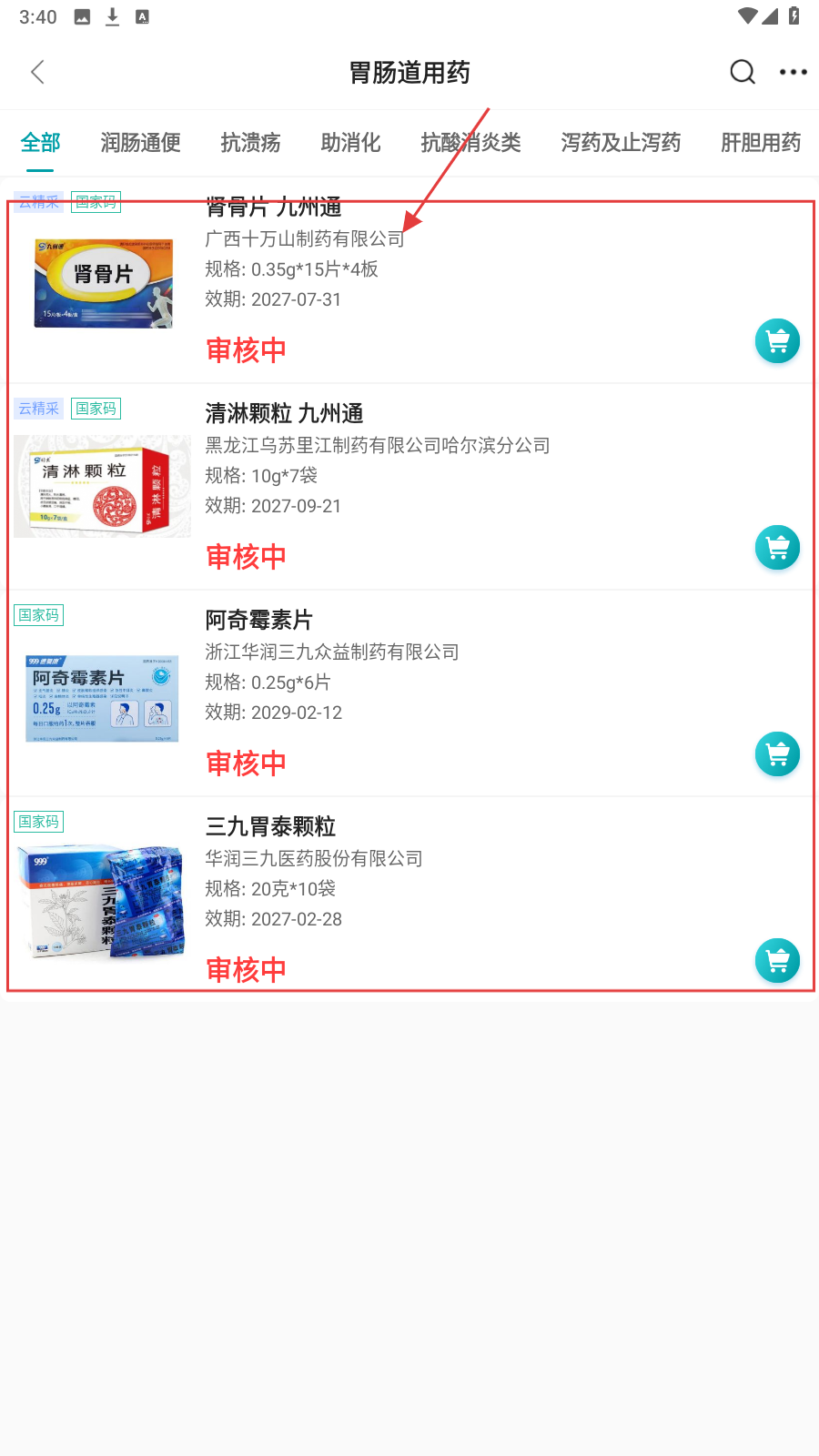View the 泻药及止泻药 category
The image size is (819, 1456).
[621, 143]
